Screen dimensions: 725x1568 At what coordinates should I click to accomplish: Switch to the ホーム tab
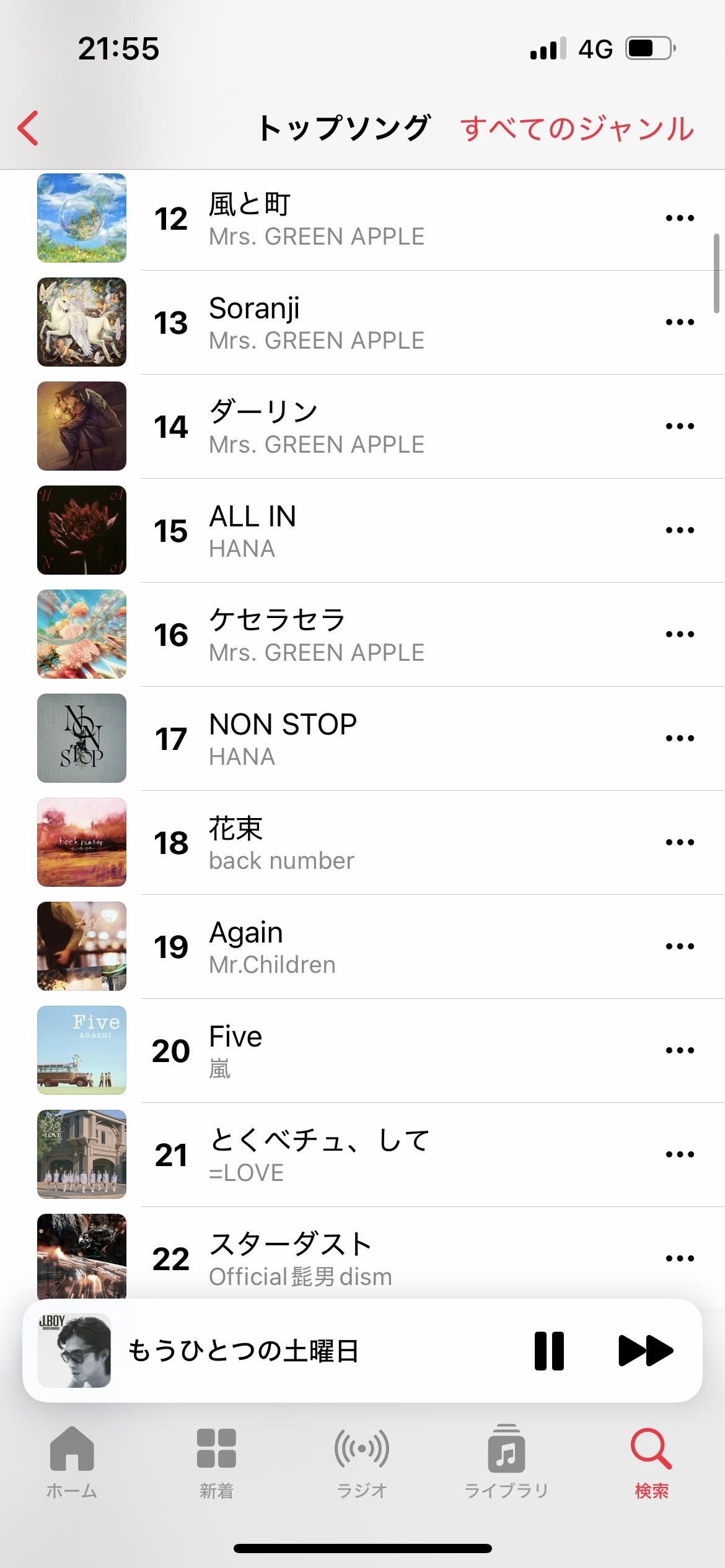[x=72, y=1462]
